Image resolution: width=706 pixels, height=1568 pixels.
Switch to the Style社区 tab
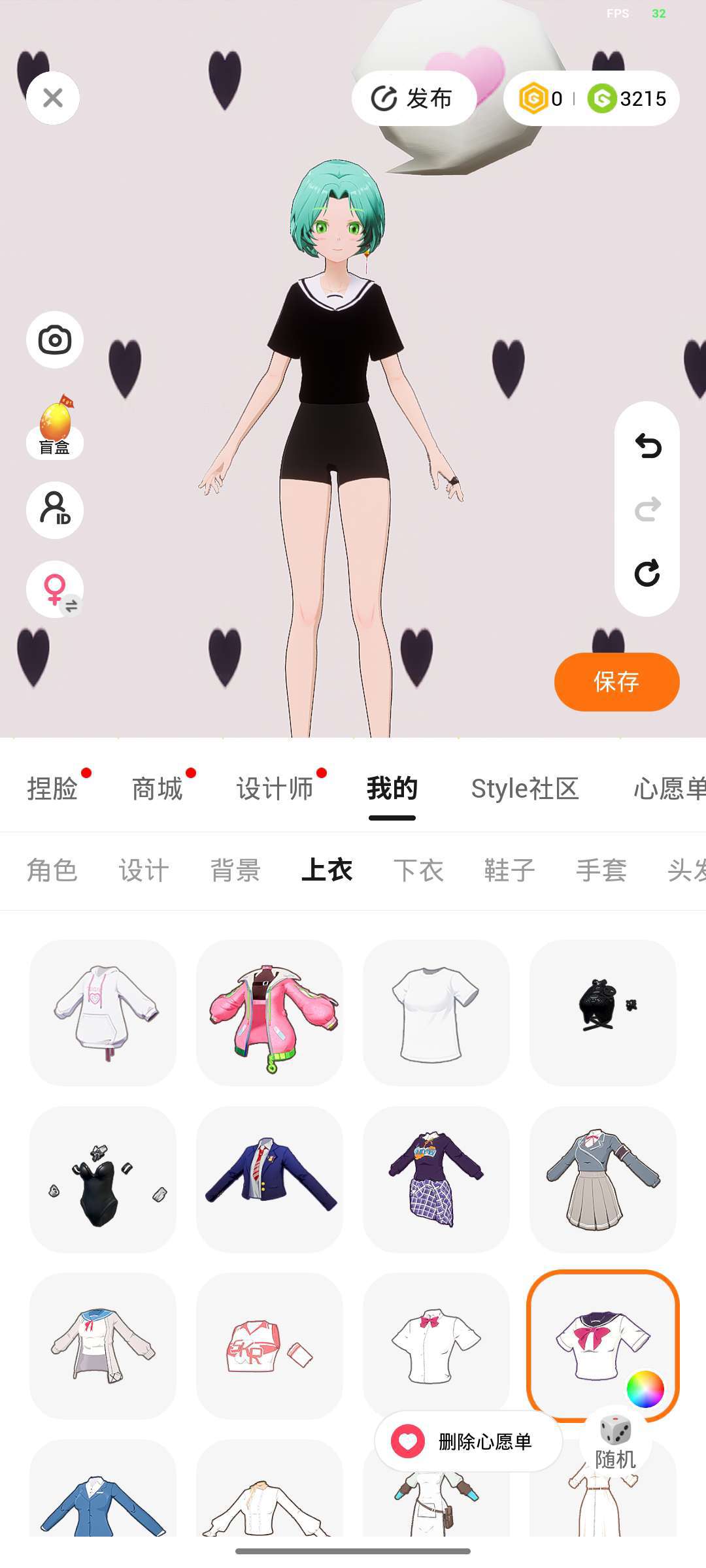point(525,789)
